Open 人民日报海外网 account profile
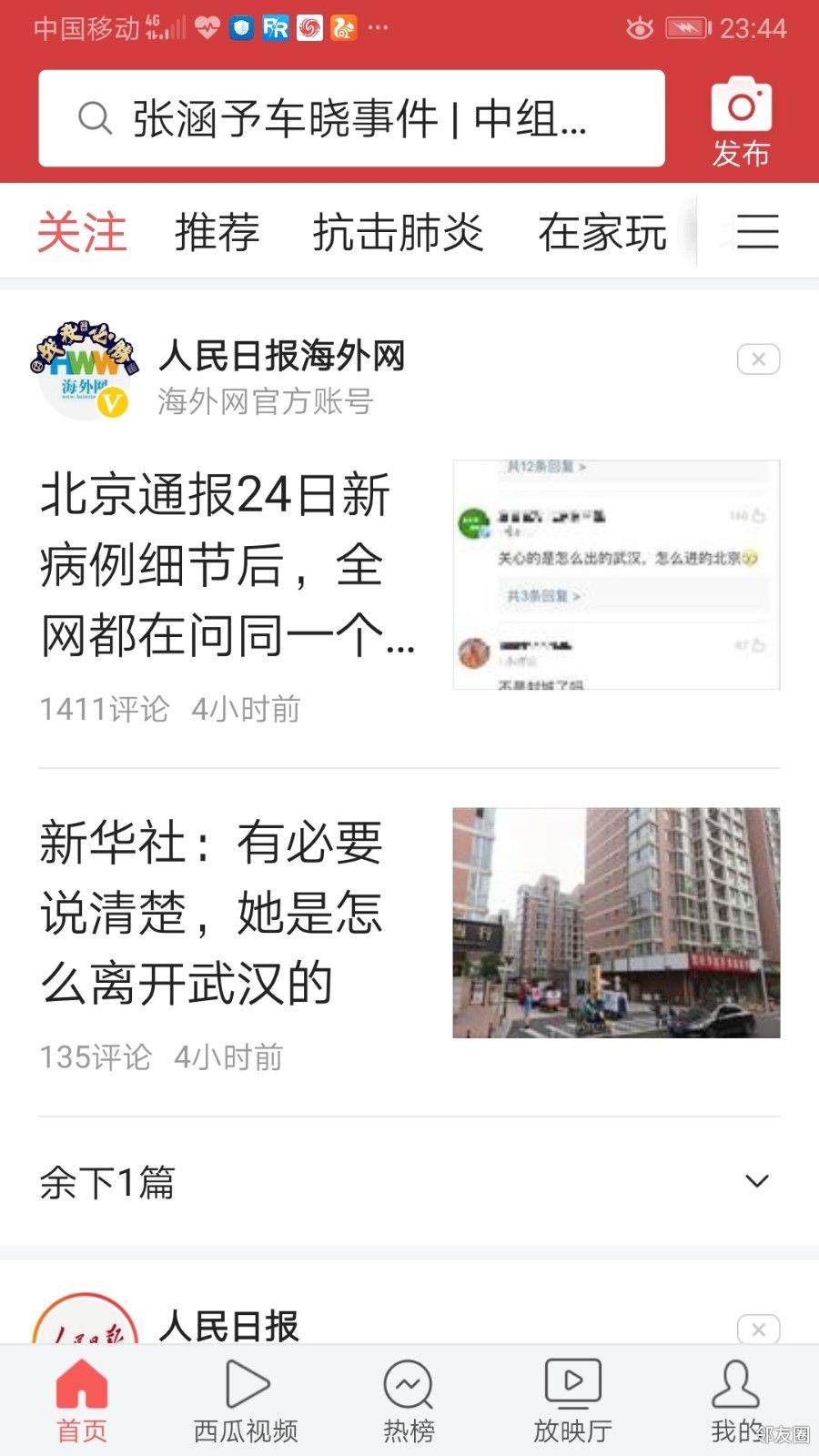819x1456 pixels. [x=280, y=356]
